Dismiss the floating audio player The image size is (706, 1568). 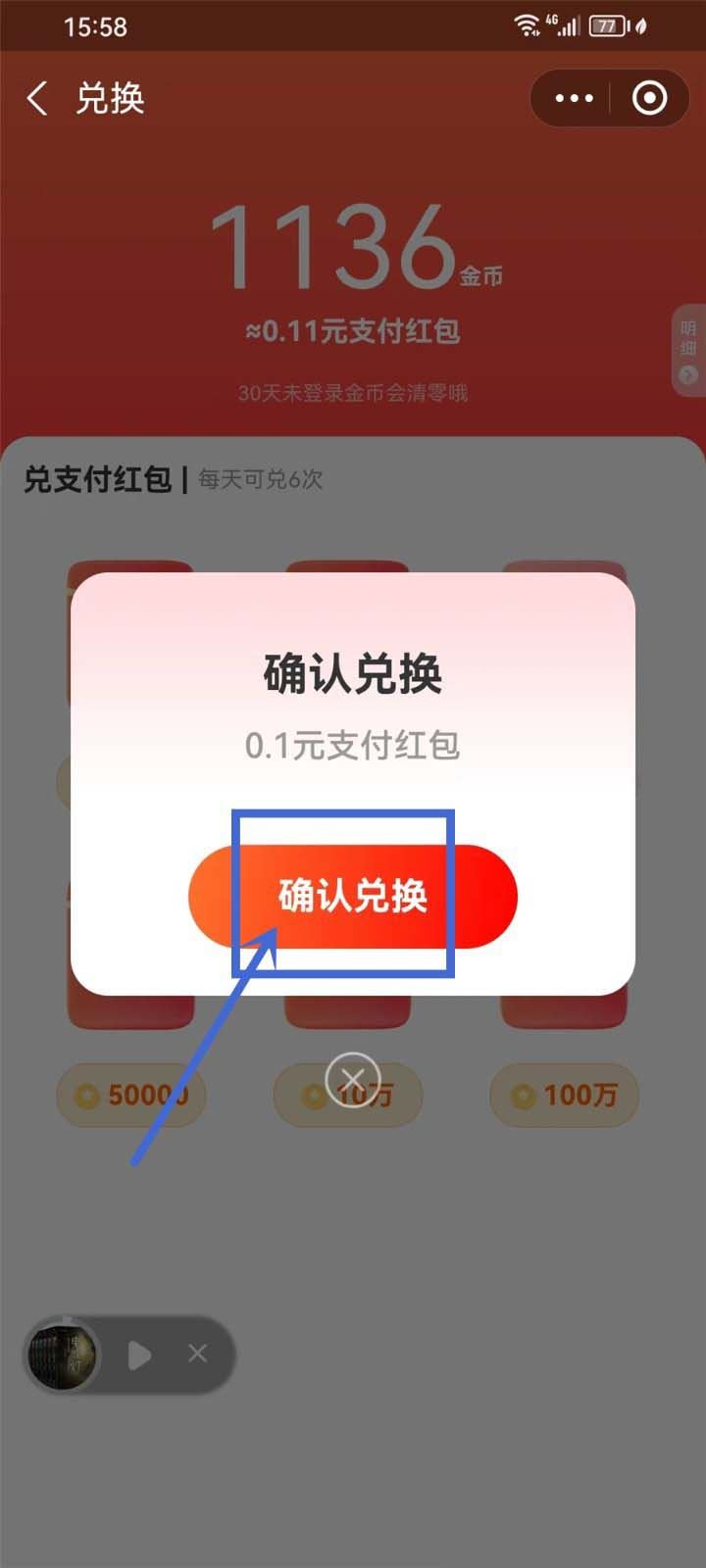pyautogui.click(x=197, y=1353)
